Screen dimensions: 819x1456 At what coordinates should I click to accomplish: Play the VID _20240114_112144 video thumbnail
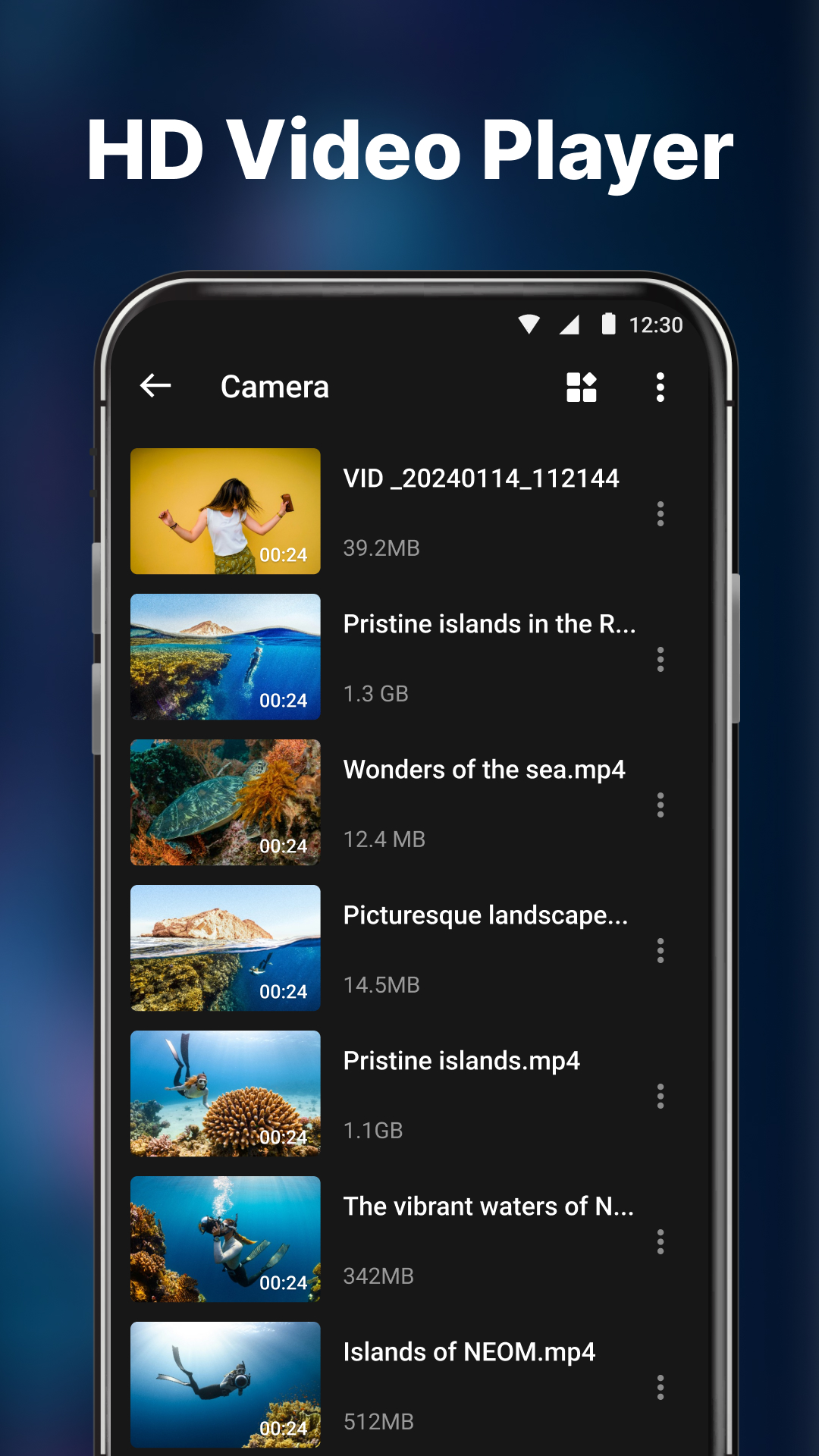click(x=225, y=512)
